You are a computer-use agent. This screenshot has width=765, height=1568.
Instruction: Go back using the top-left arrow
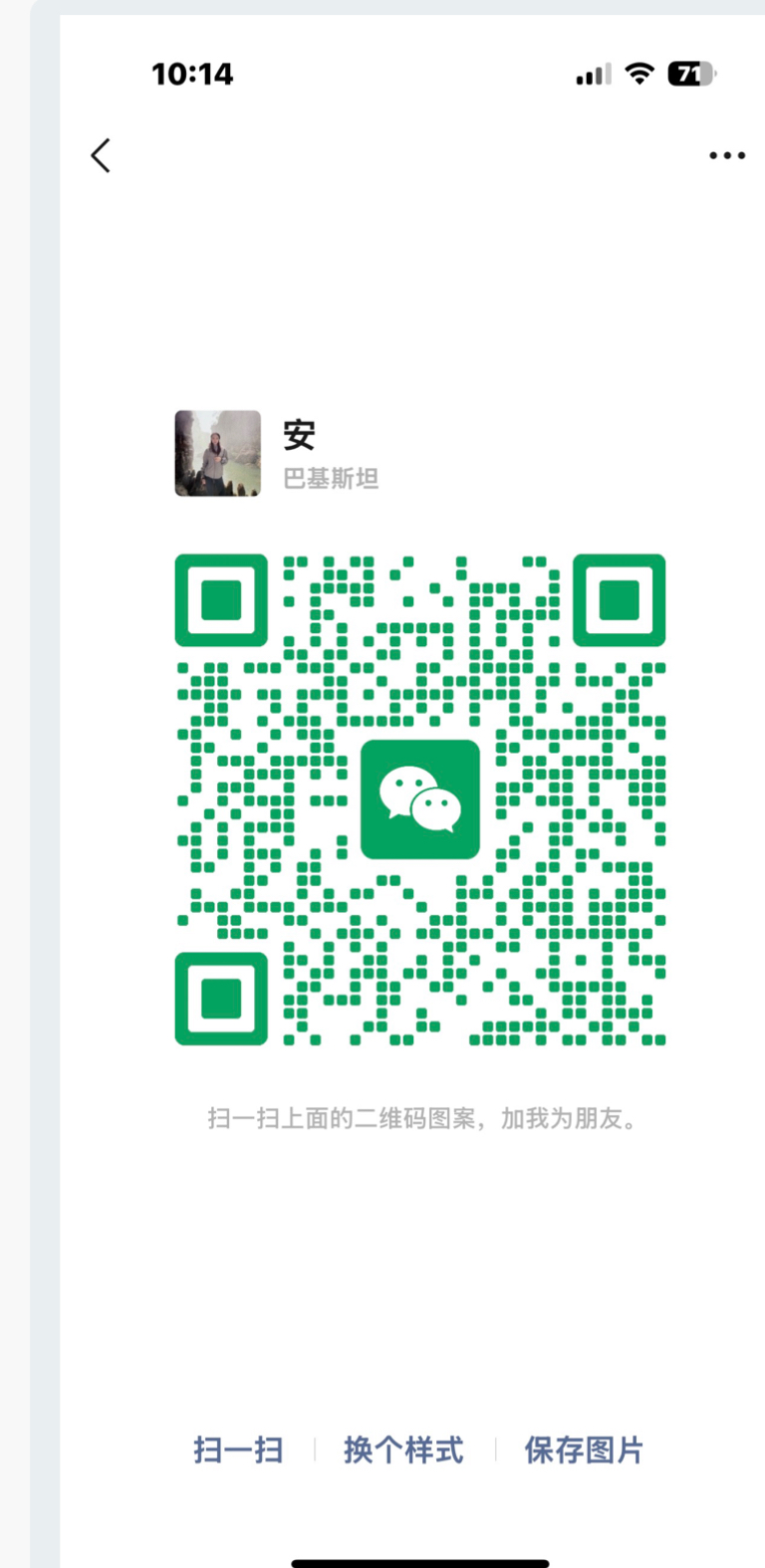[101, 155]
